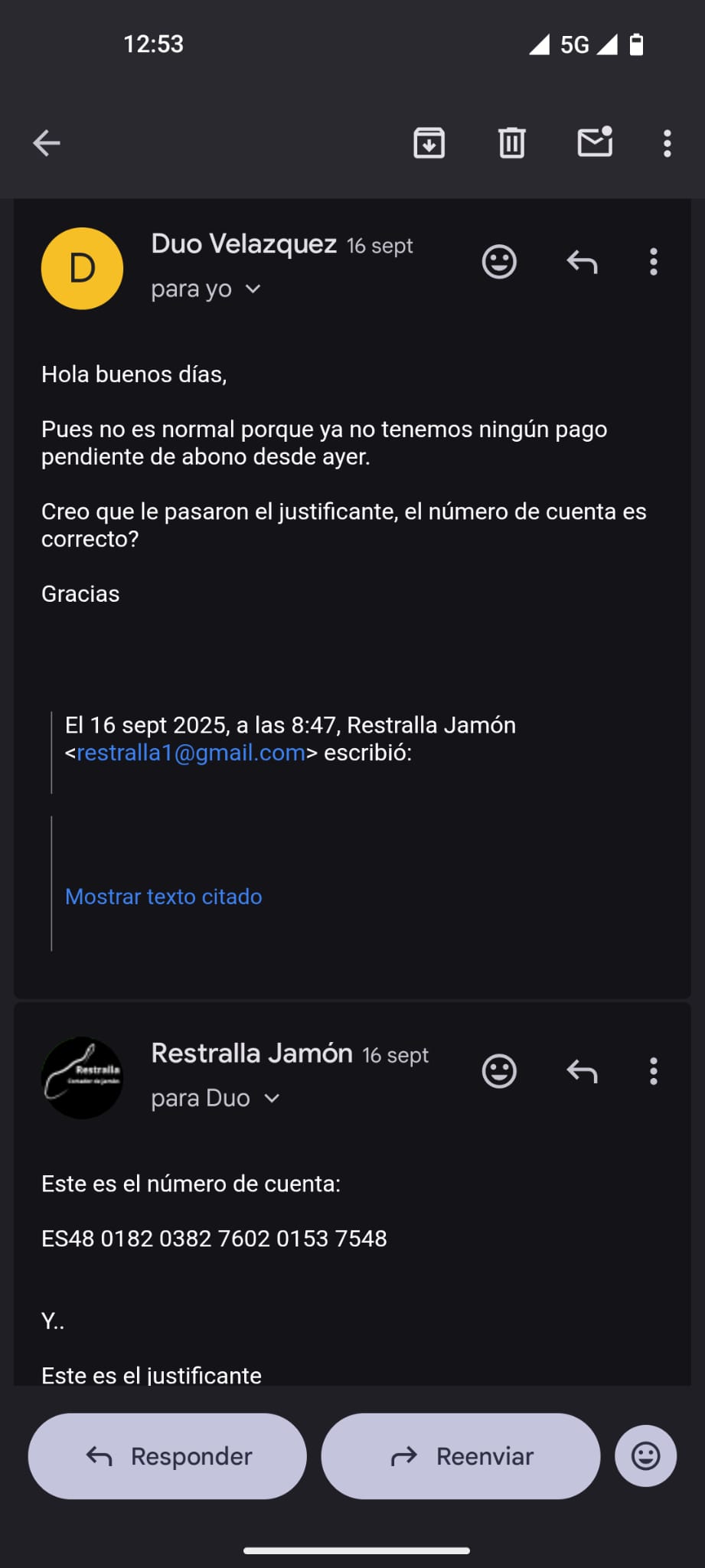Reply to Duo Velazquez's message with arrow icon

pyautogui.click(x=582, y=262)
